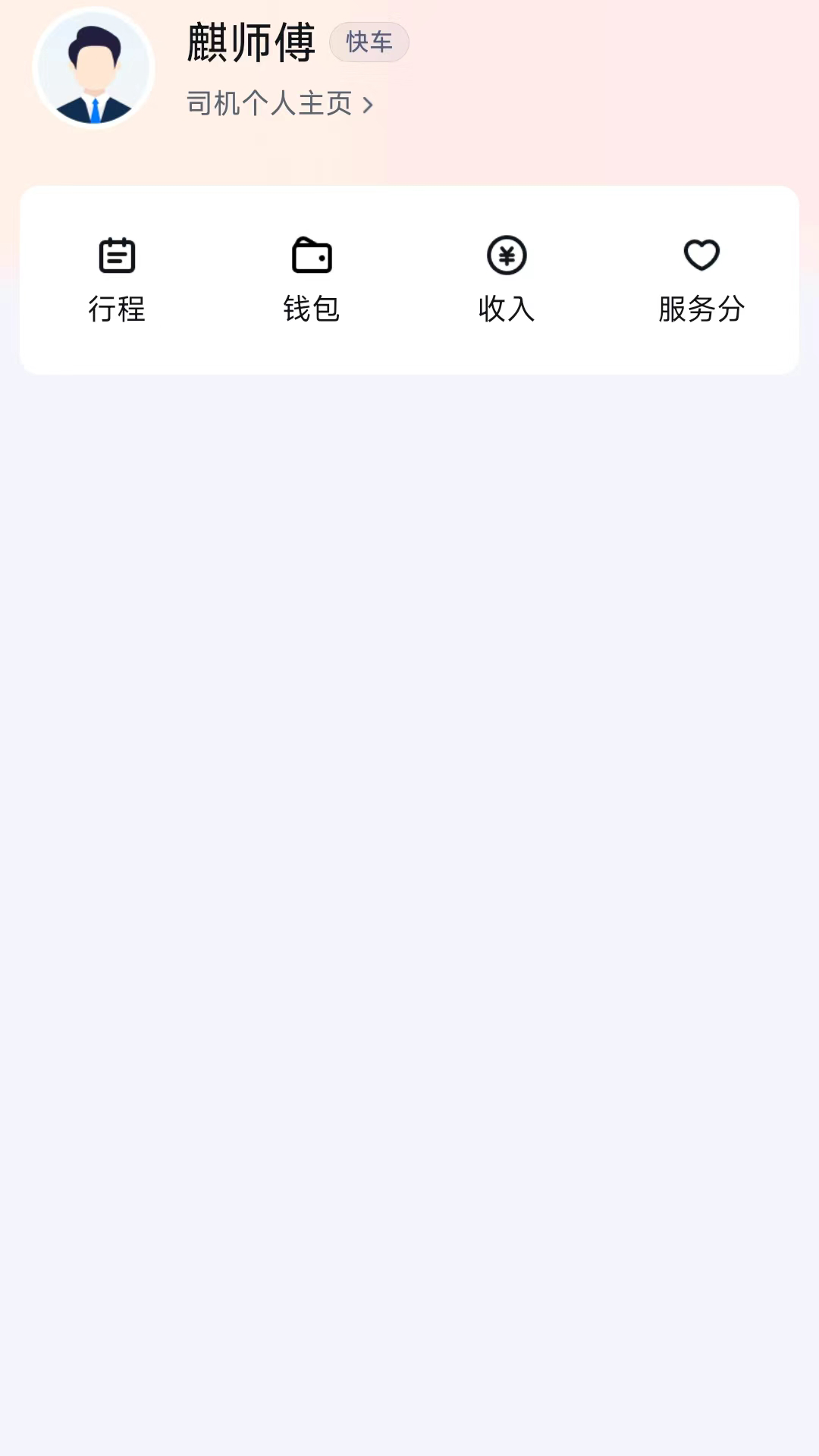
Task: Click the wallet icon above 钱包
Action: [x=311, y=255]
